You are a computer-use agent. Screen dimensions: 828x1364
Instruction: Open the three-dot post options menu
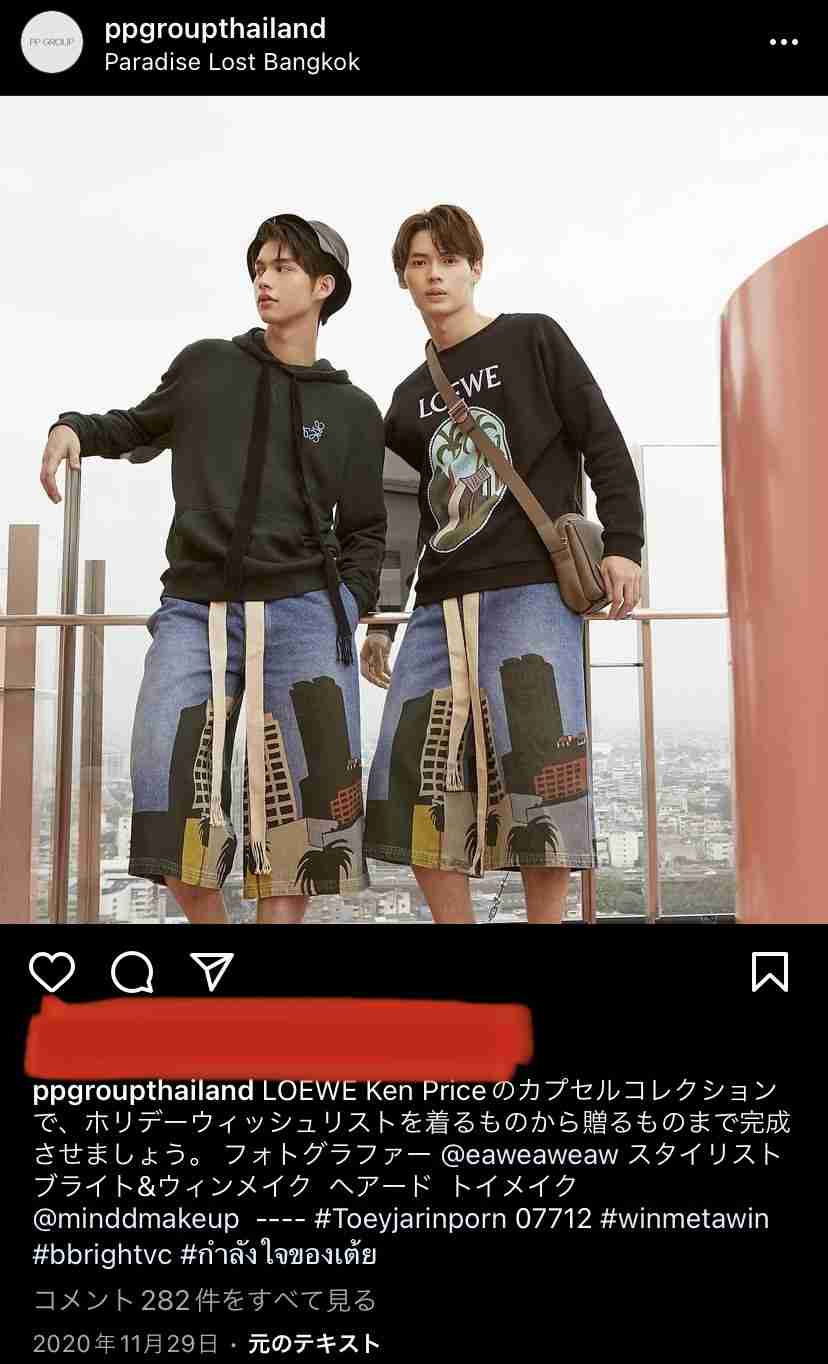coord(783,43)
